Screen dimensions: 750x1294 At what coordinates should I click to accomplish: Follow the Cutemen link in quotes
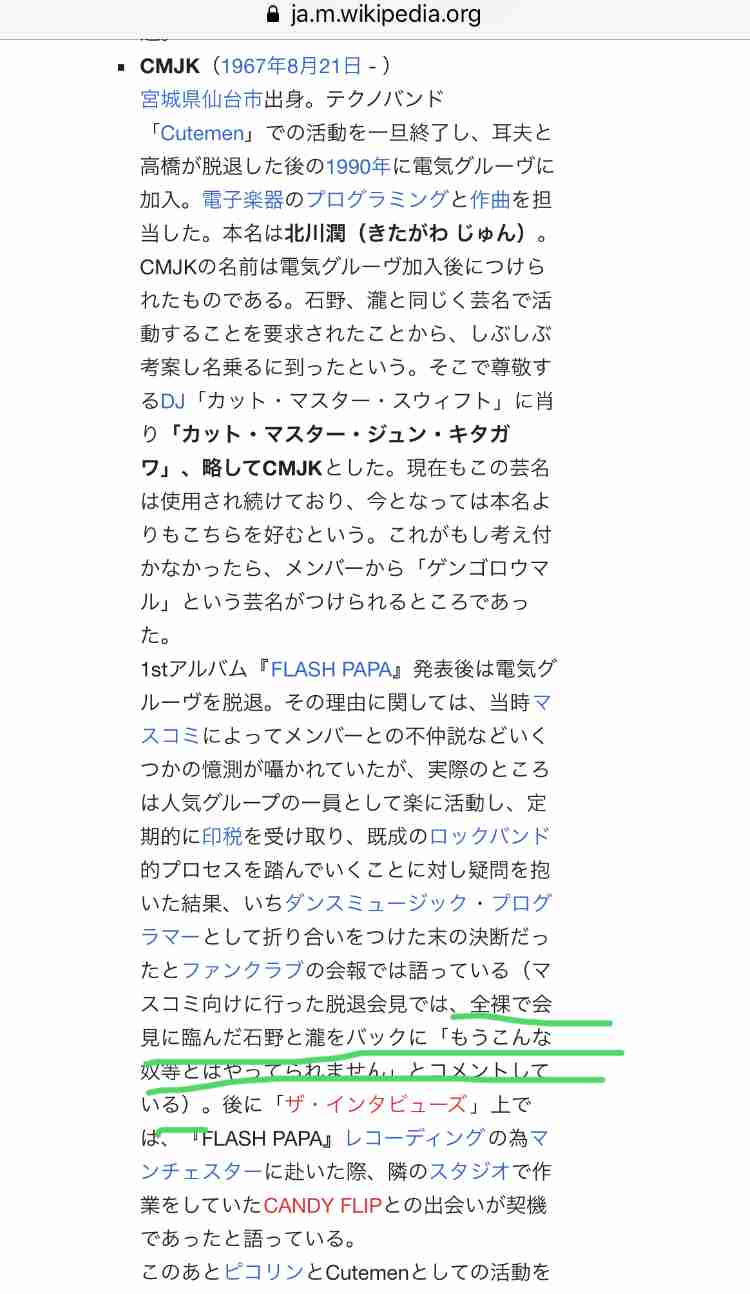201,133
